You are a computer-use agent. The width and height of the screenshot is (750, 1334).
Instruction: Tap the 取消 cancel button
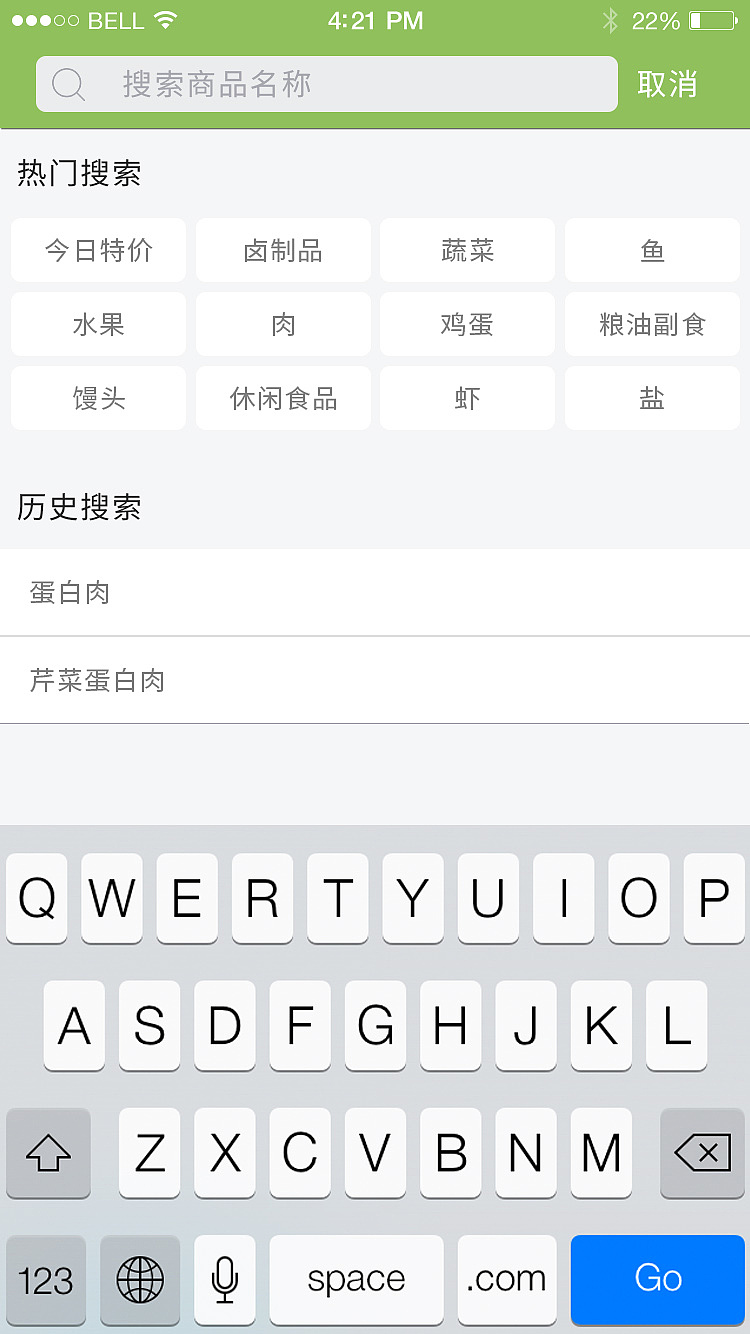coord(666,84)
